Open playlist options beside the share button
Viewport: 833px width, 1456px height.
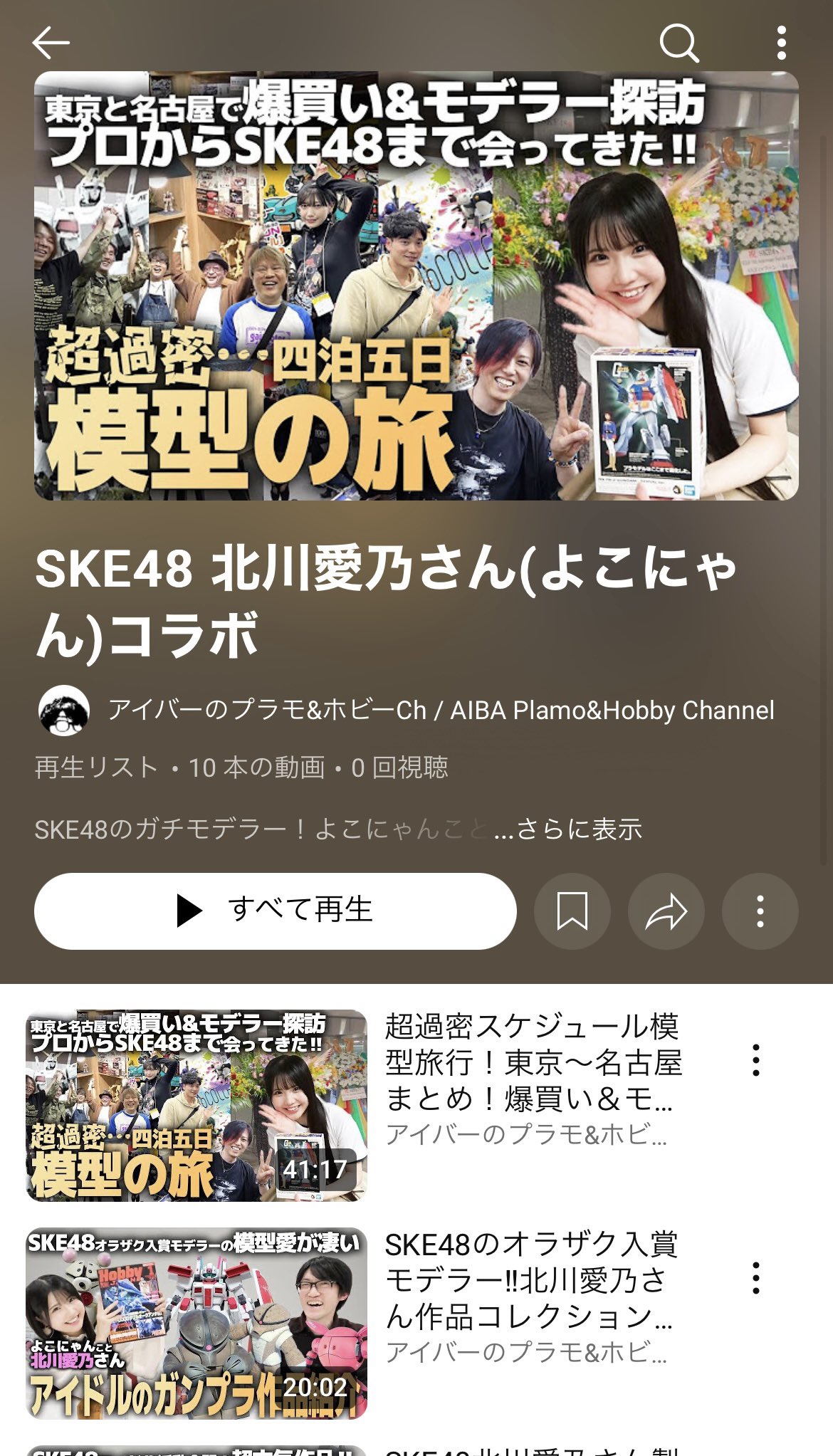[760, 911]
